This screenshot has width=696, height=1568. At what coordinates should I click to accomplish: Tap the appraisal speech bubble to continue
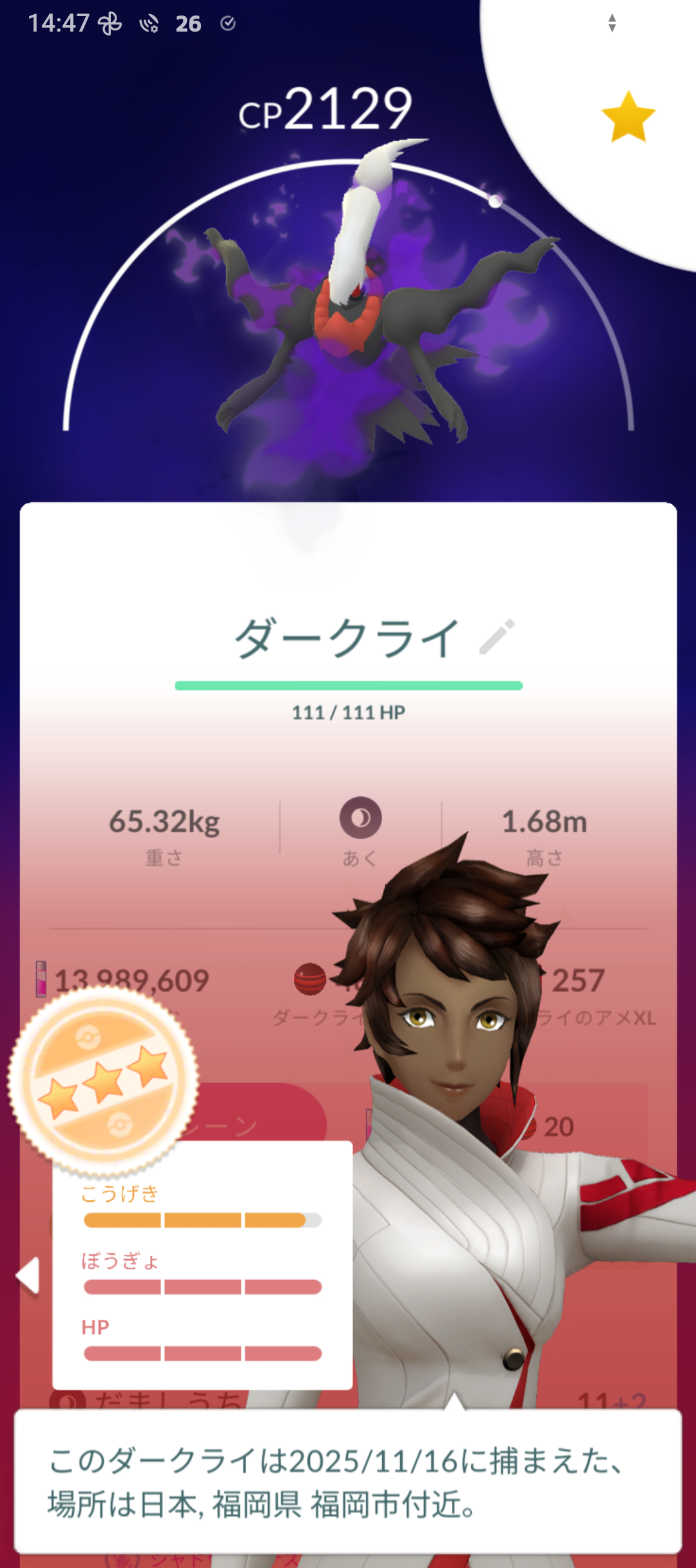(348, 1482)
